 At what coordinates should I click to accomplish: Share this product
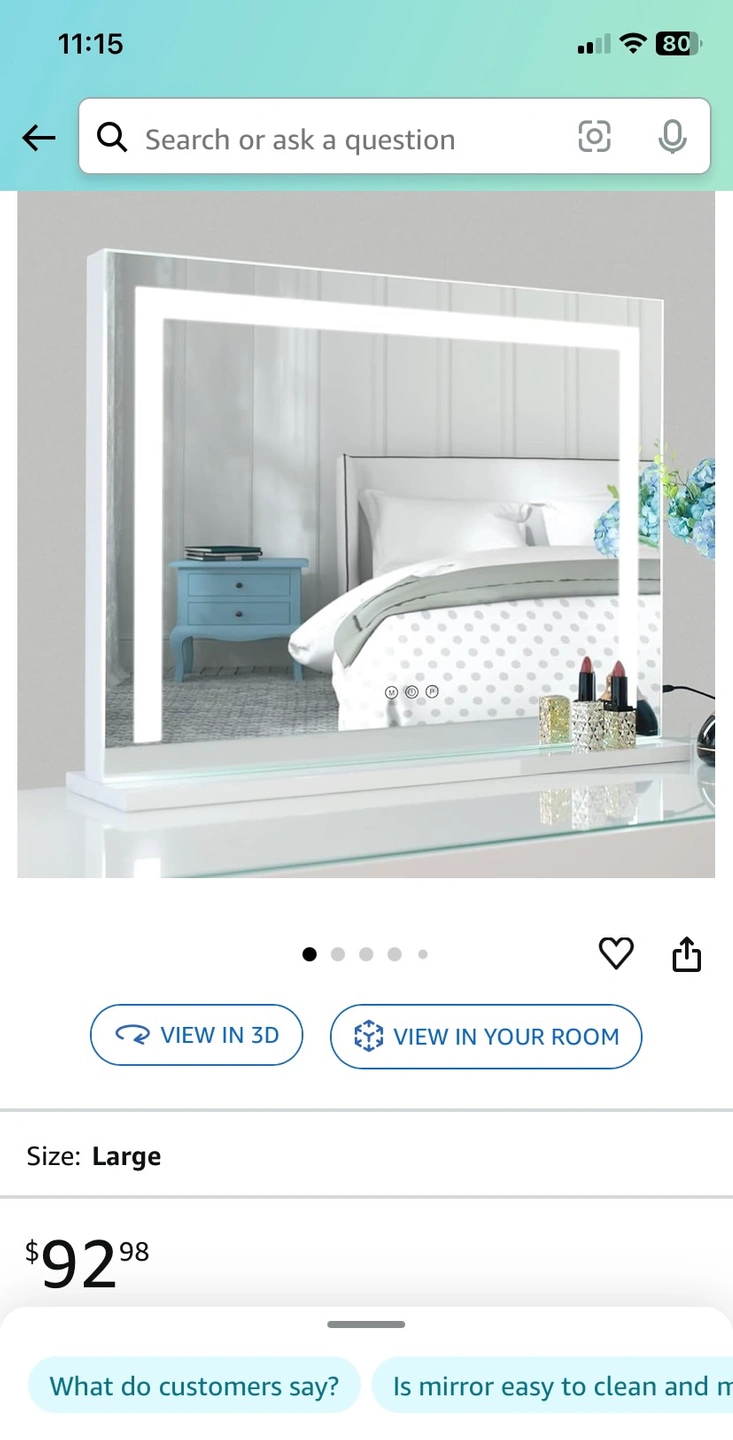point(686,955)
